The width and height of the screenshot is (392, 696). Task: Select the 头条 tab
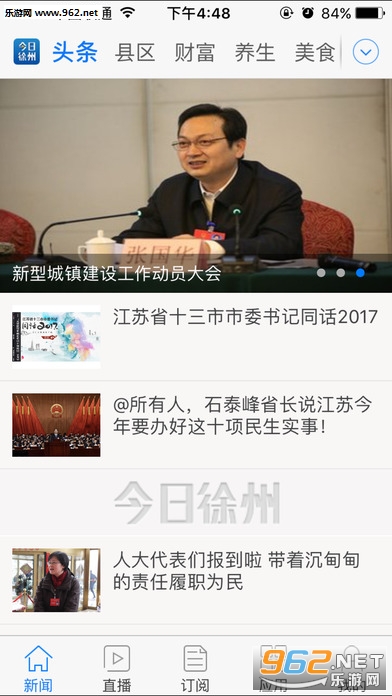[75, 53]
